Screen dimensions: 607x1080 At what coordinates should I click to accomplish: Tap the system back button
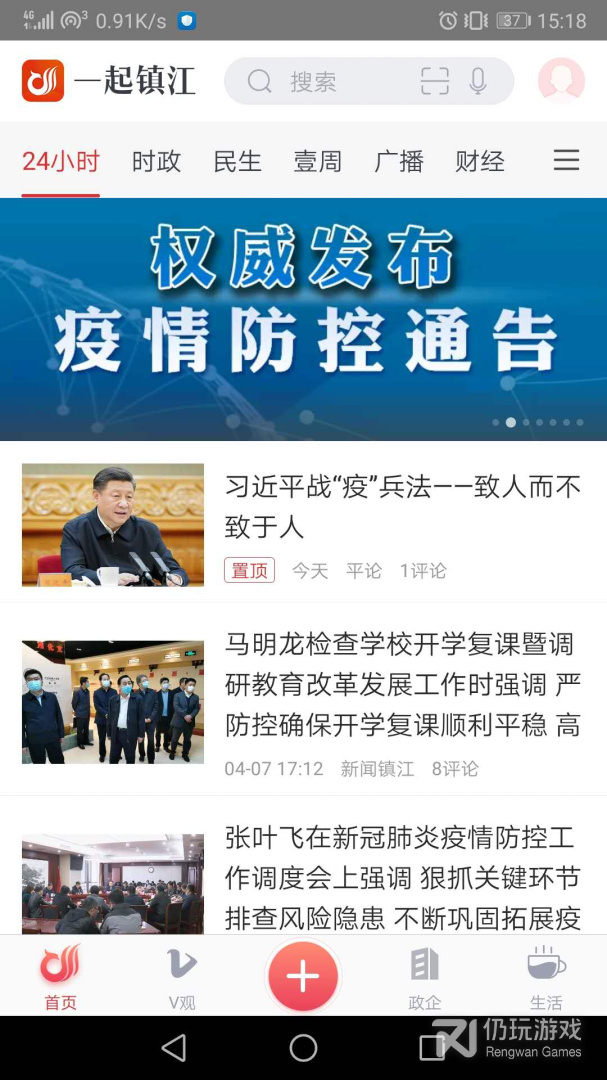coord(174,1047)
